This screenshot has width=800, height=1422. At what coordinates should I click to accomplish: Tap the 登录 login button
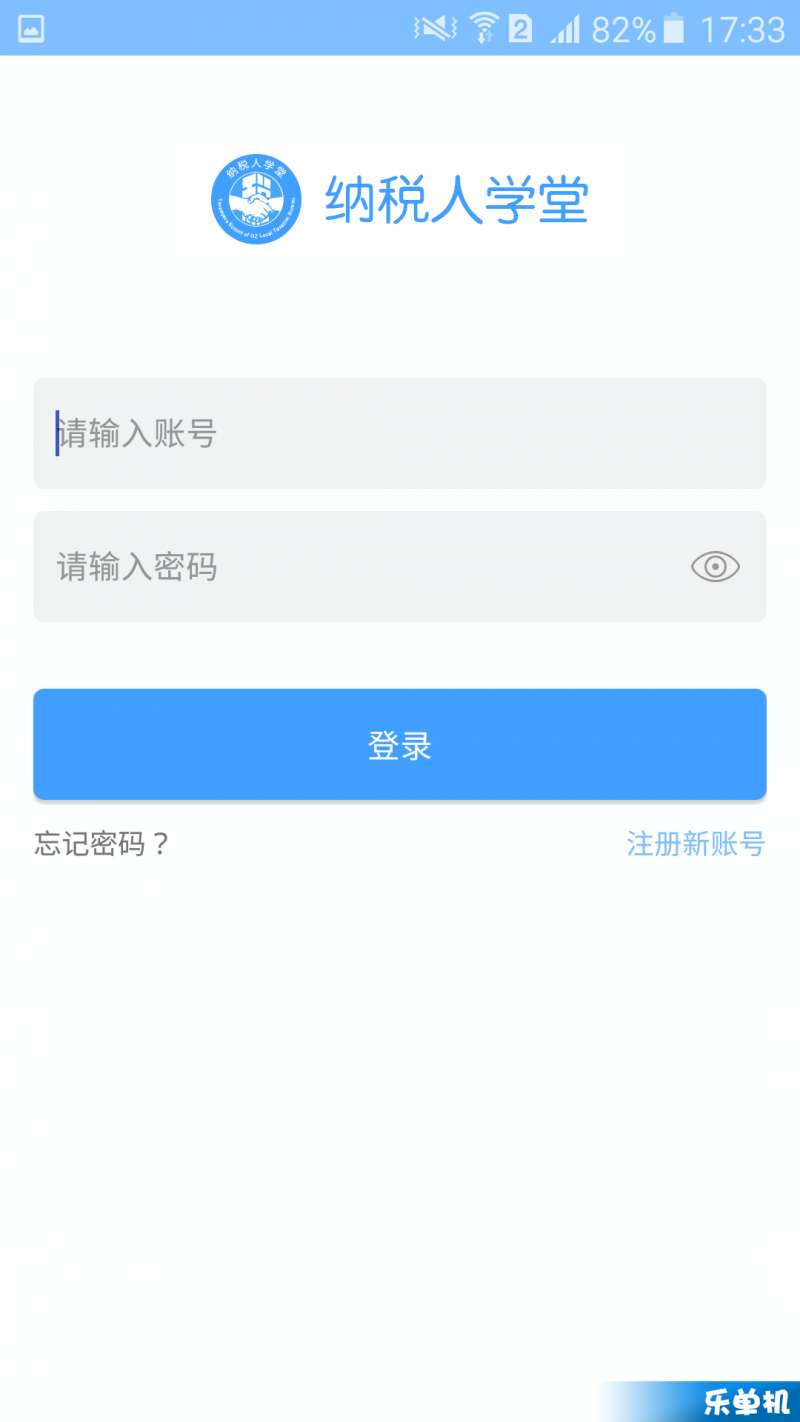[400, 745]
